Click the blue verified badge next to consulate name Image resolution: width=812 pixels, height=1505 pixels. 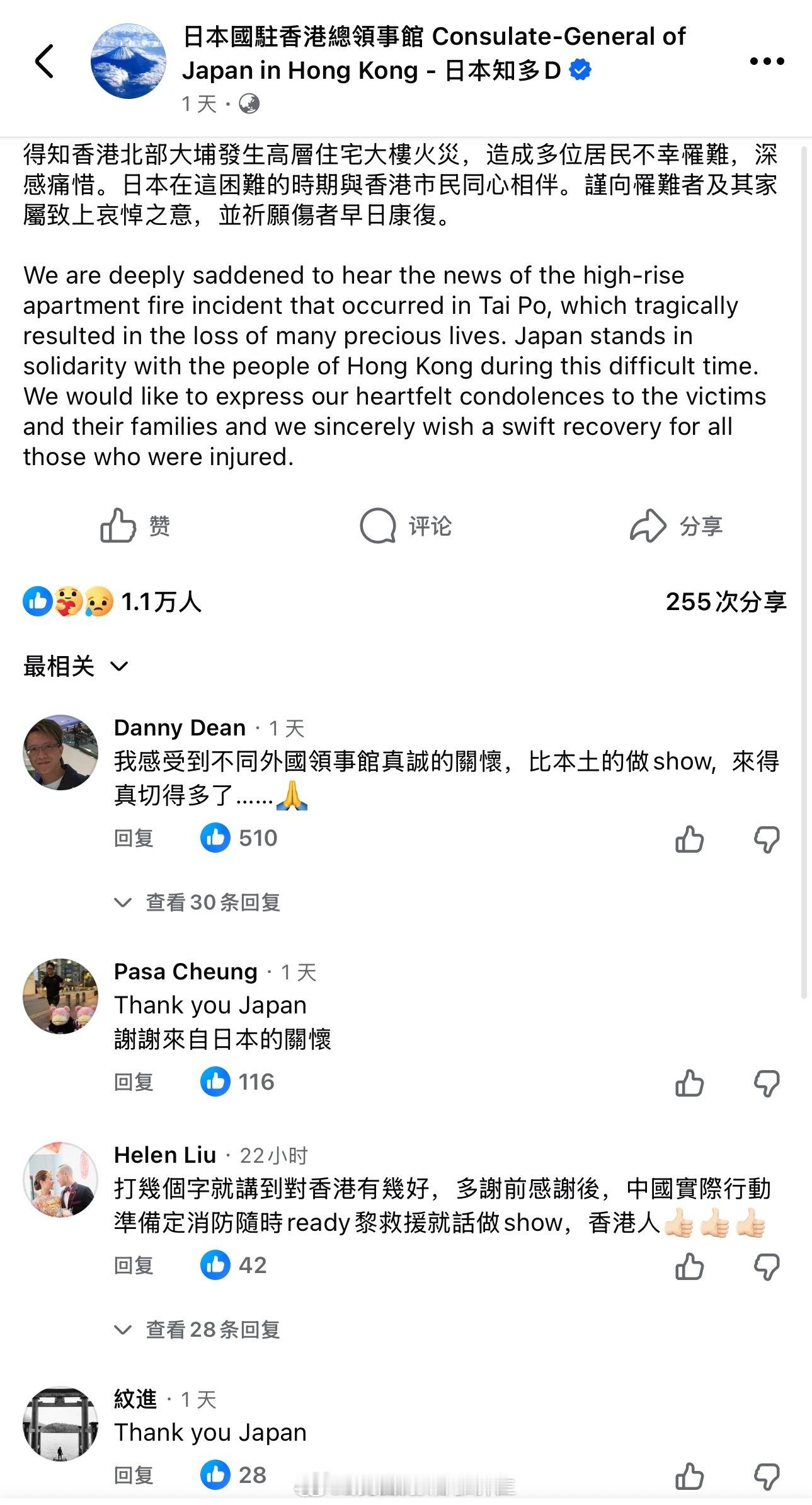tap(580, 71)
